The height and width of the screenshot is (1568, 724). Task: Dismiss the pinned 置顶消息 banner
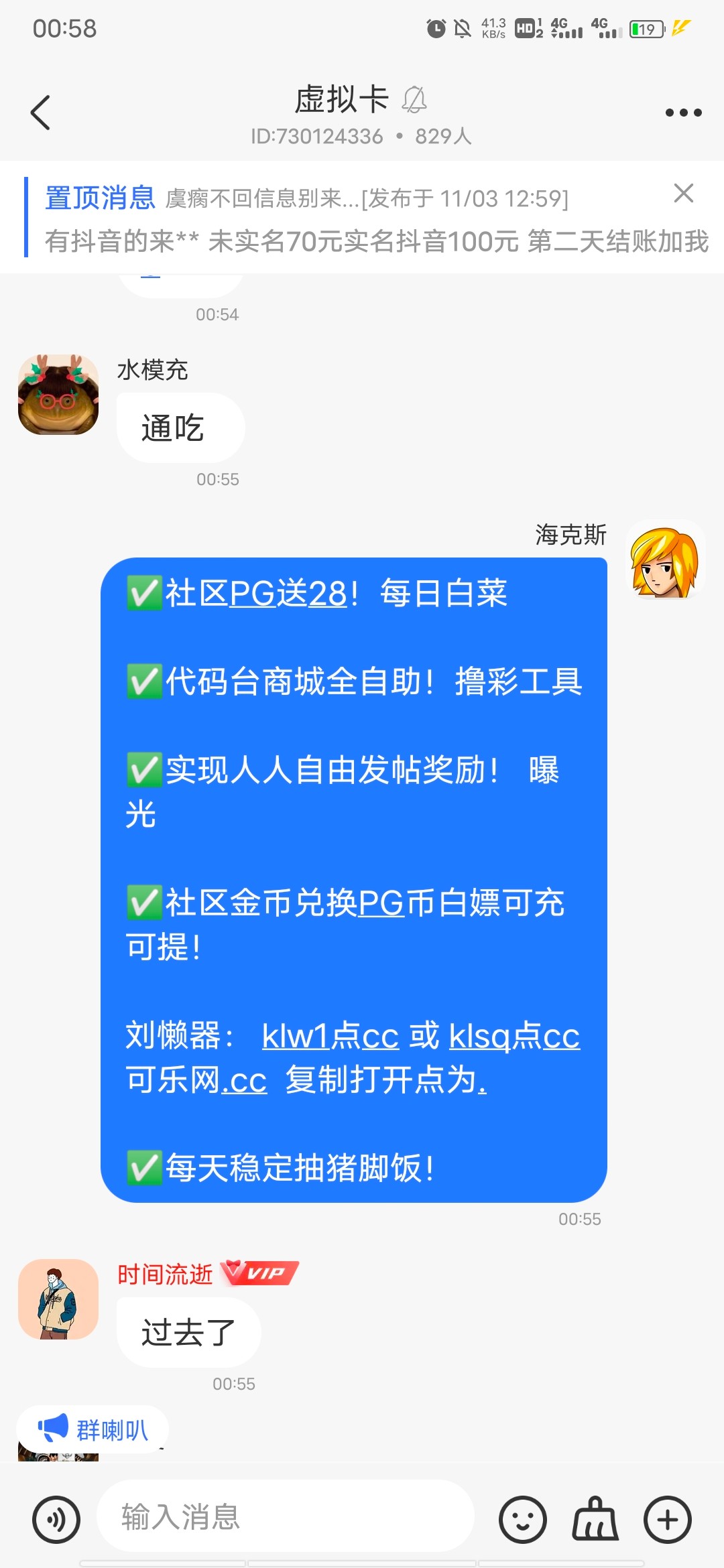(683, 194)
